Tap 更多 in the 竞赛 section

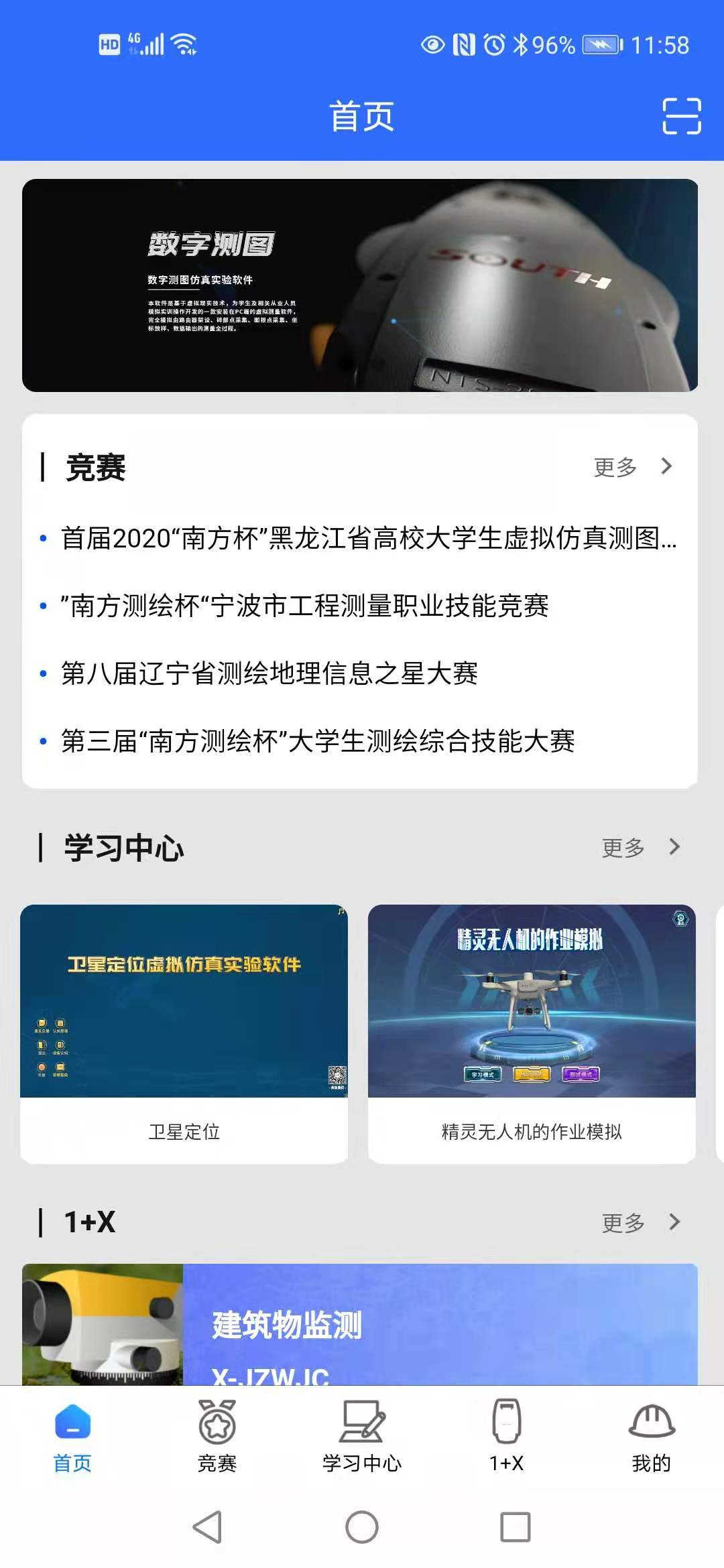tap(632, 467)
